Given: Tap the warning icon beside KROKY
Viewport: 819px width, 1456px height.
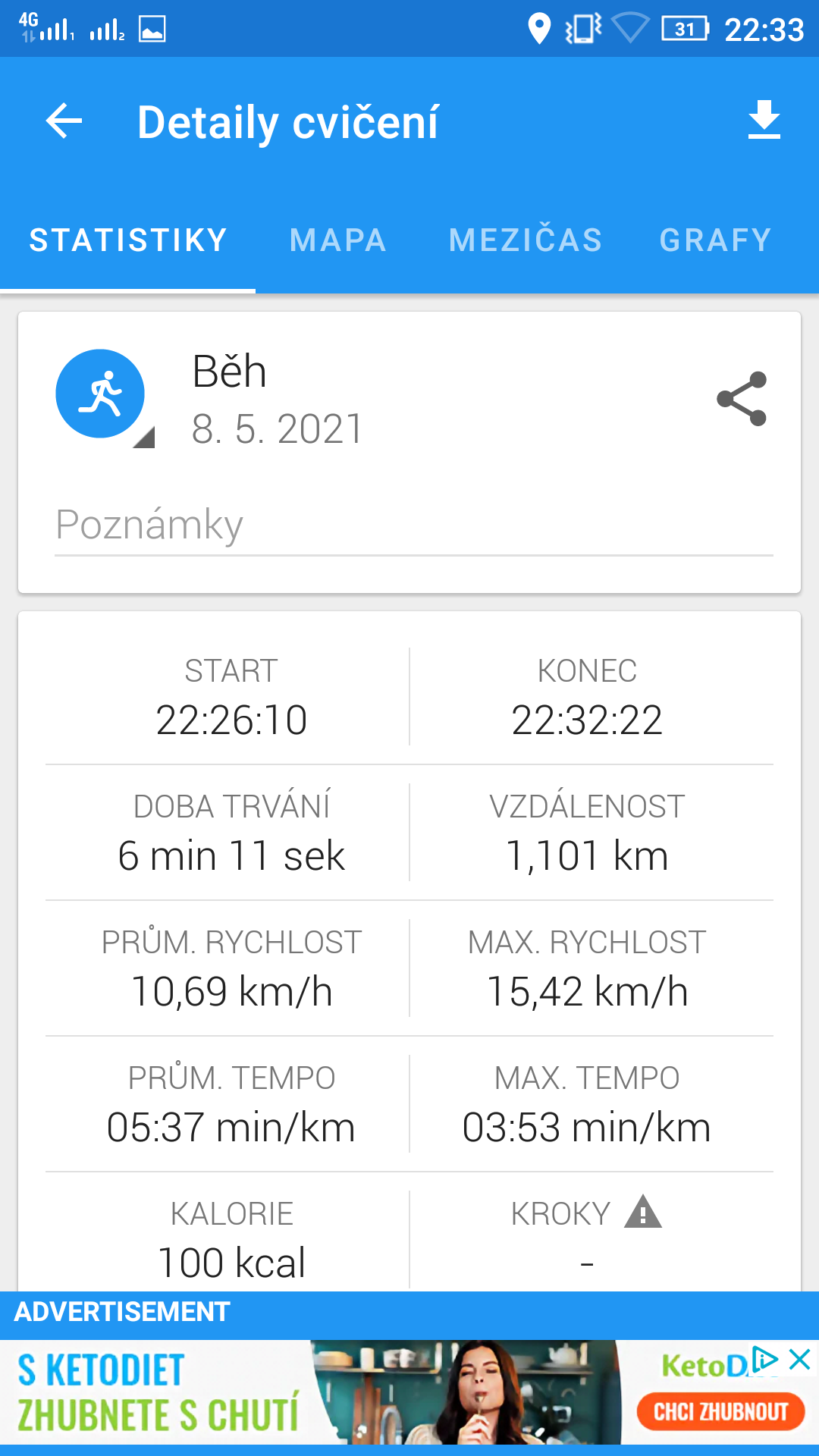Looking at the screenshot, I should click(643, 1212).
